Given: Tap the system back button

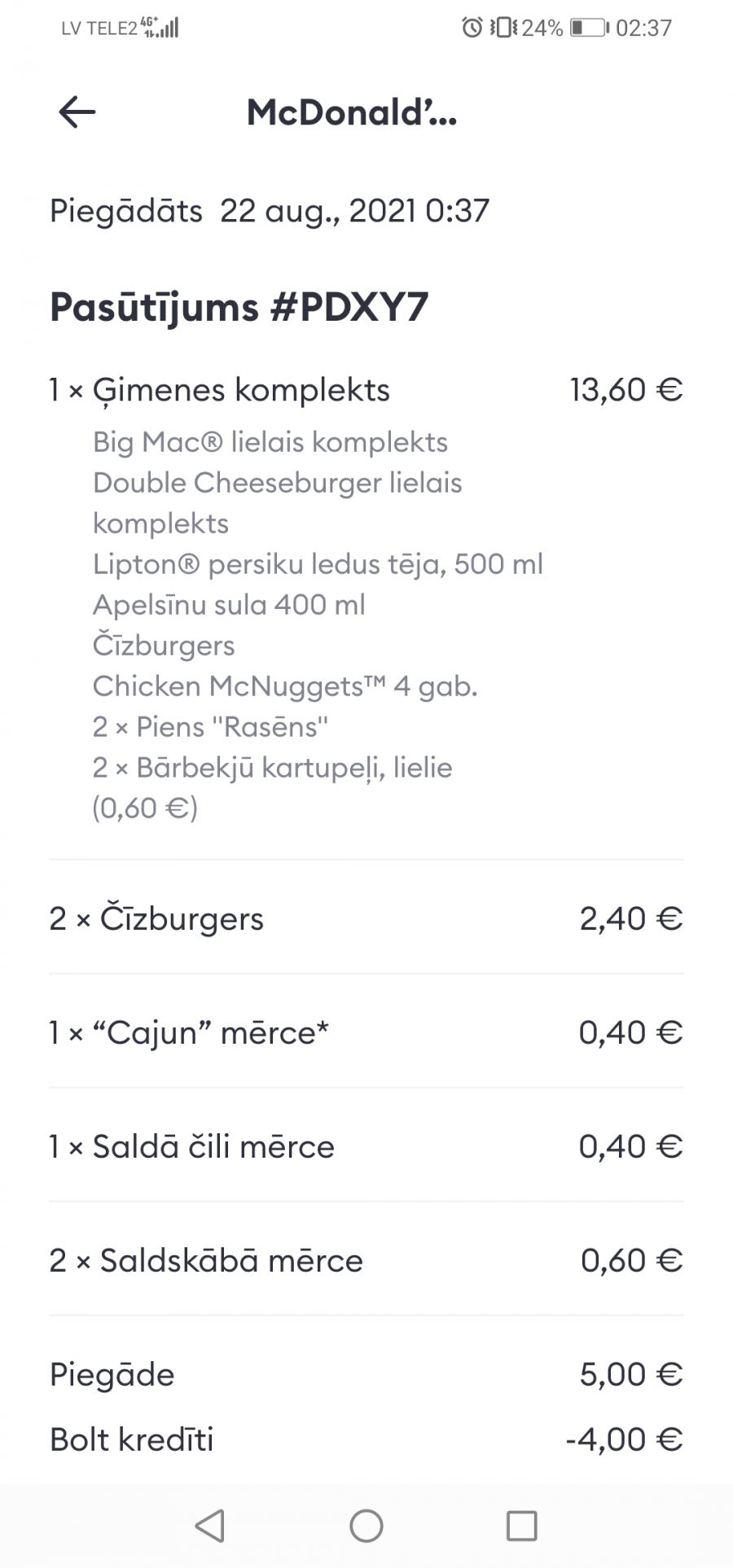Looking at the screenshot, I should (x=210, y=1526).
